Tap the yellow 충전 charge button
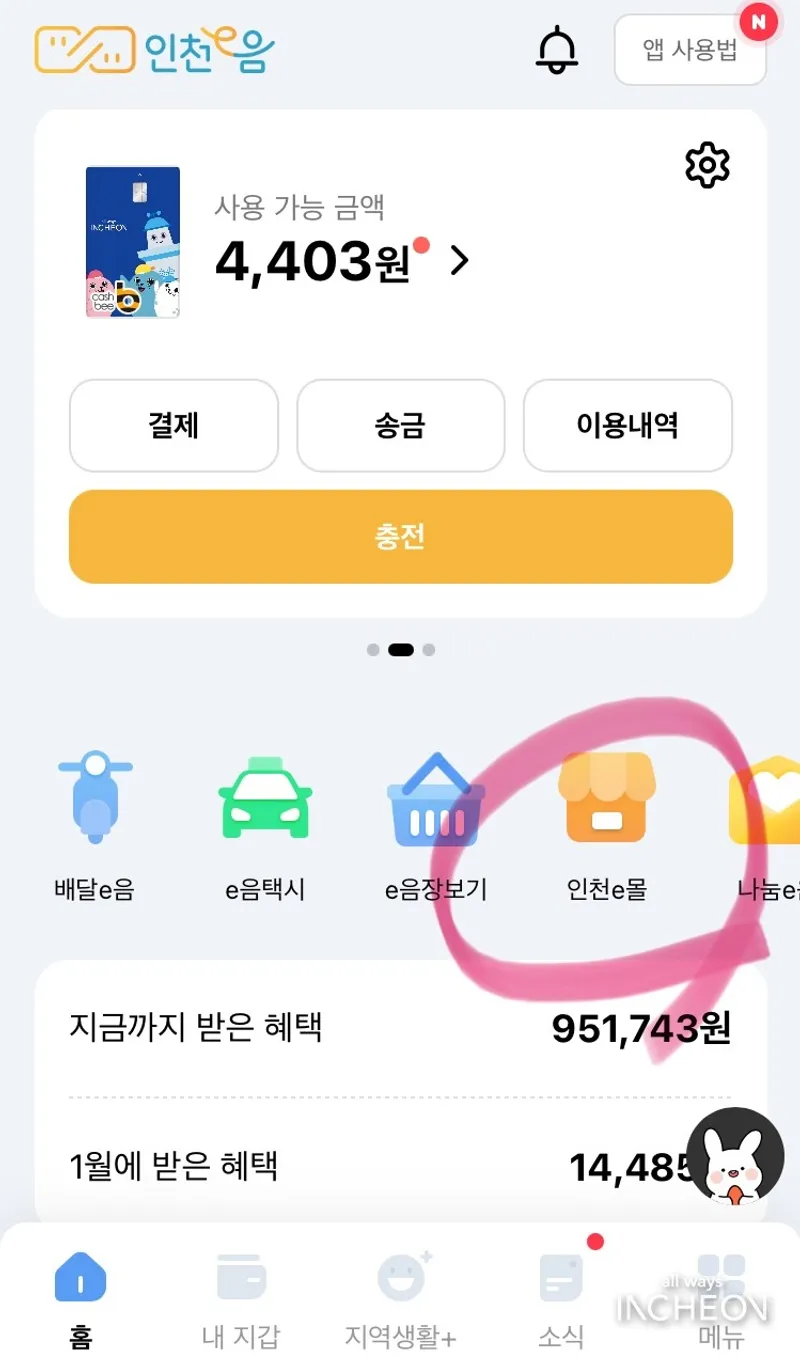This screenshot has width=800, height=1371. pyautogui.click(x=400, y=537)
